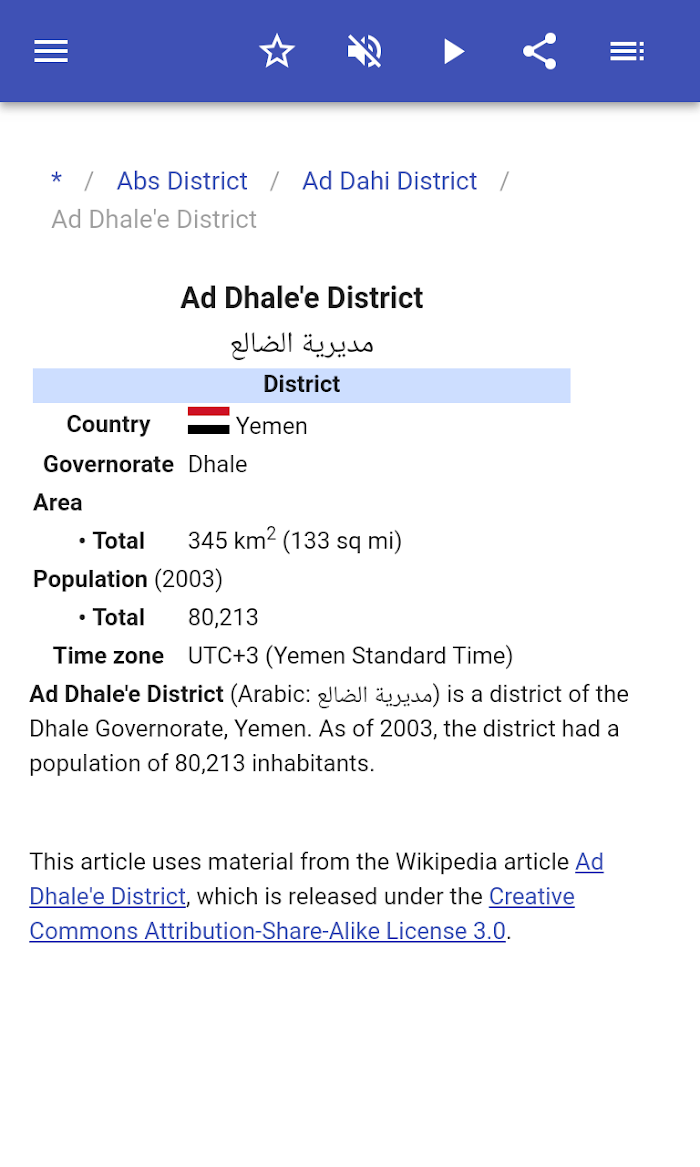Go to the asterisk root breadcrumb
Image resolution: width=700 pixels, height=1167 pixels.
pos(57,181)
